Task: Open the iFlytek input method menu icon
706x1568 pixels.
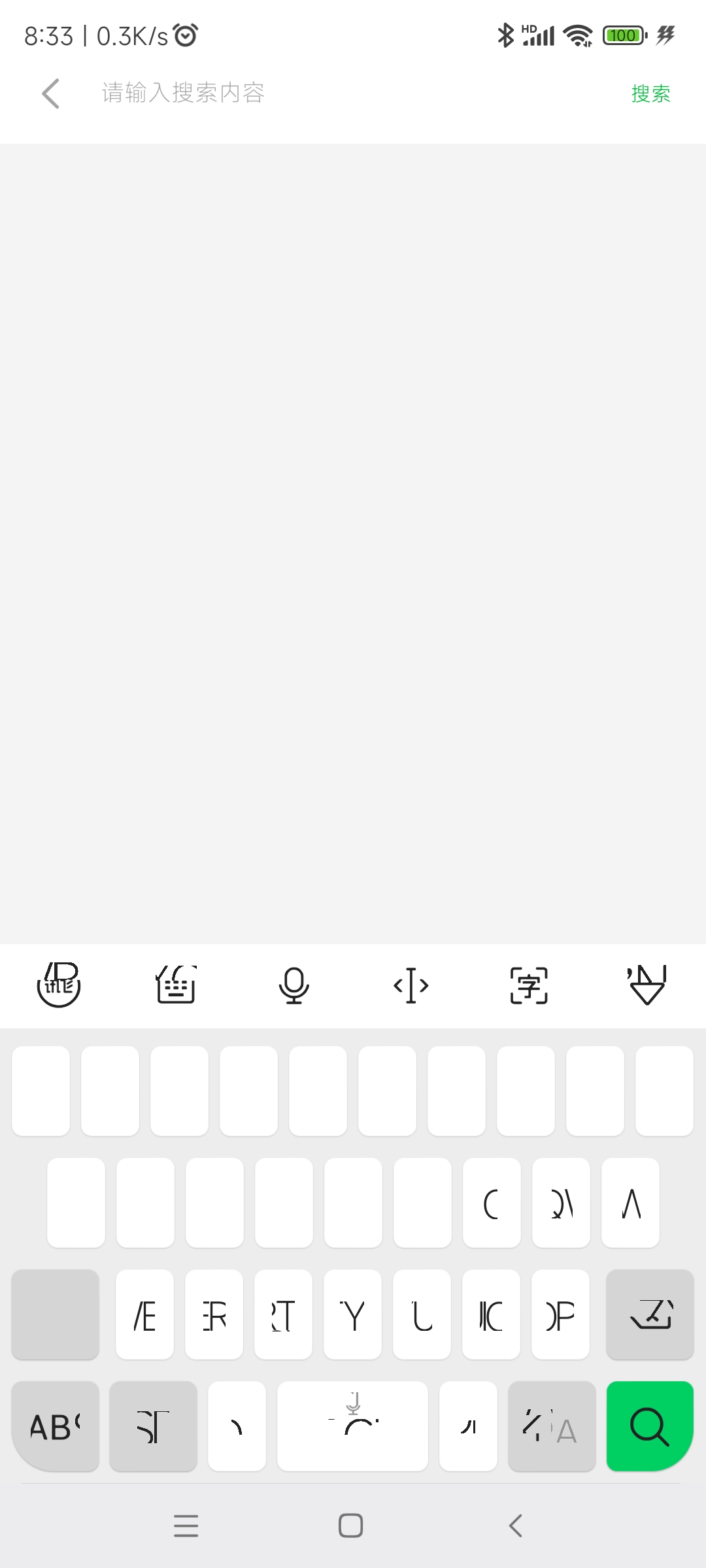Action: pos(59,985)
